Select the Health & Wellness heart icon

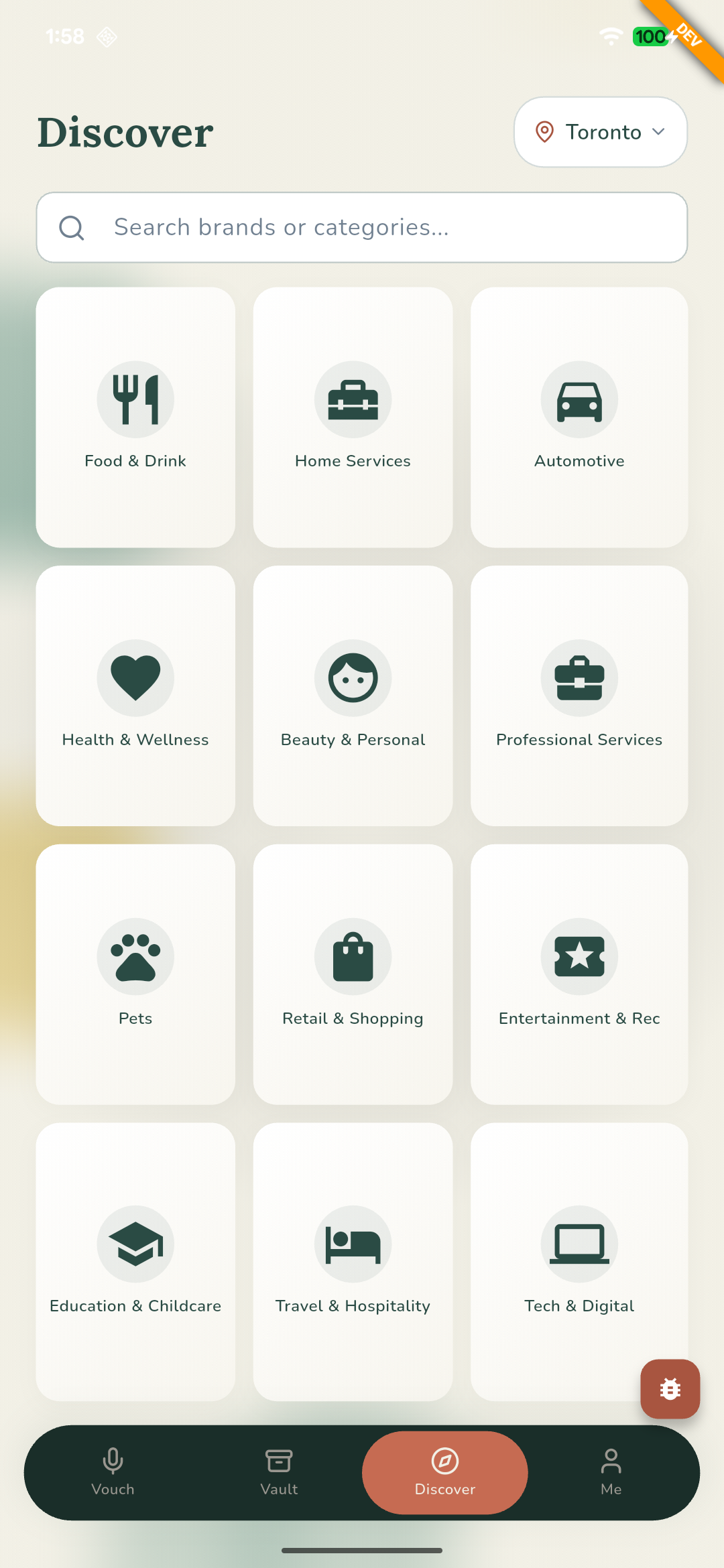[135, 678]
